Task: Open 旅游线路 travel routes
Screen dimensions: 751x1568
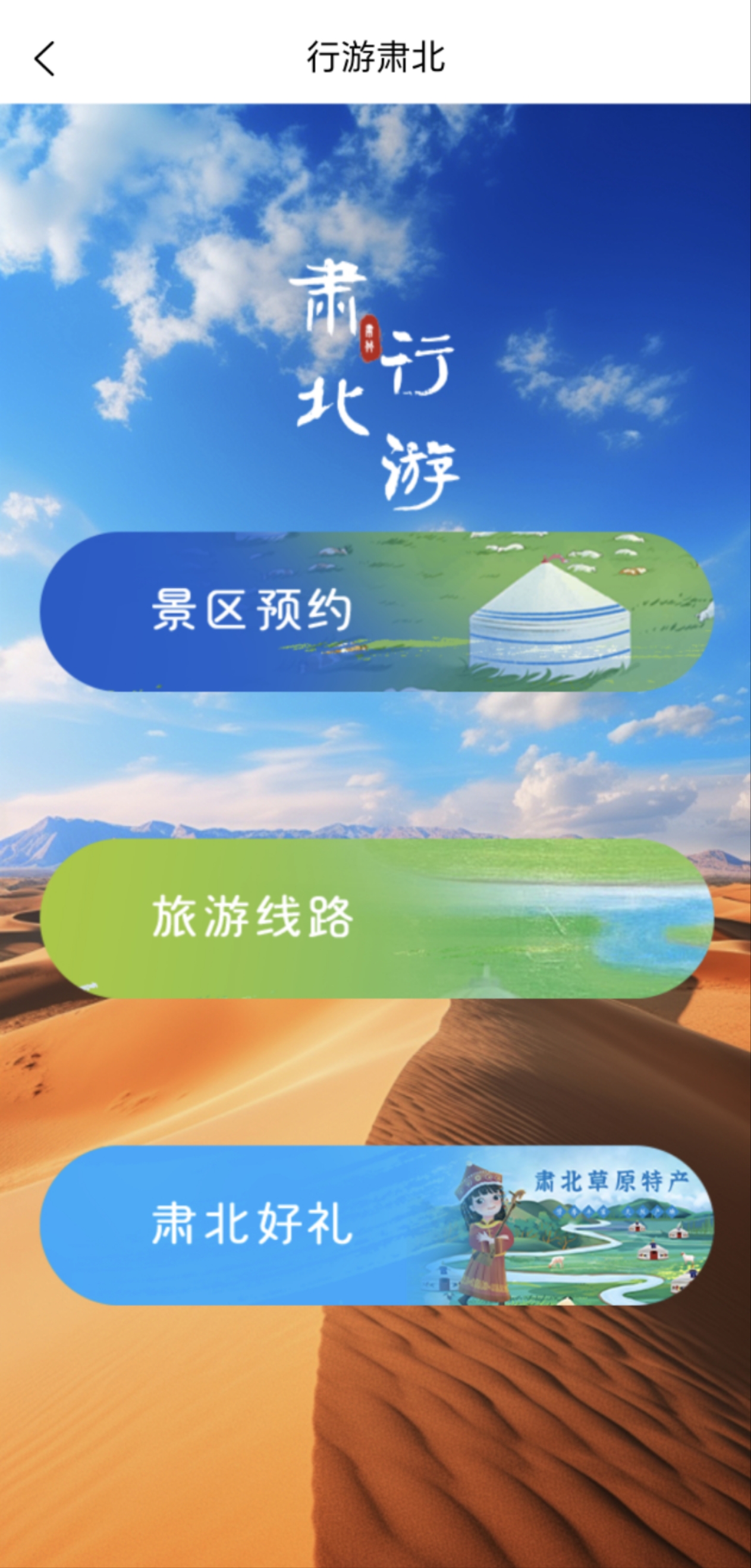Action: pyautogui.click(x=376, y=918)
